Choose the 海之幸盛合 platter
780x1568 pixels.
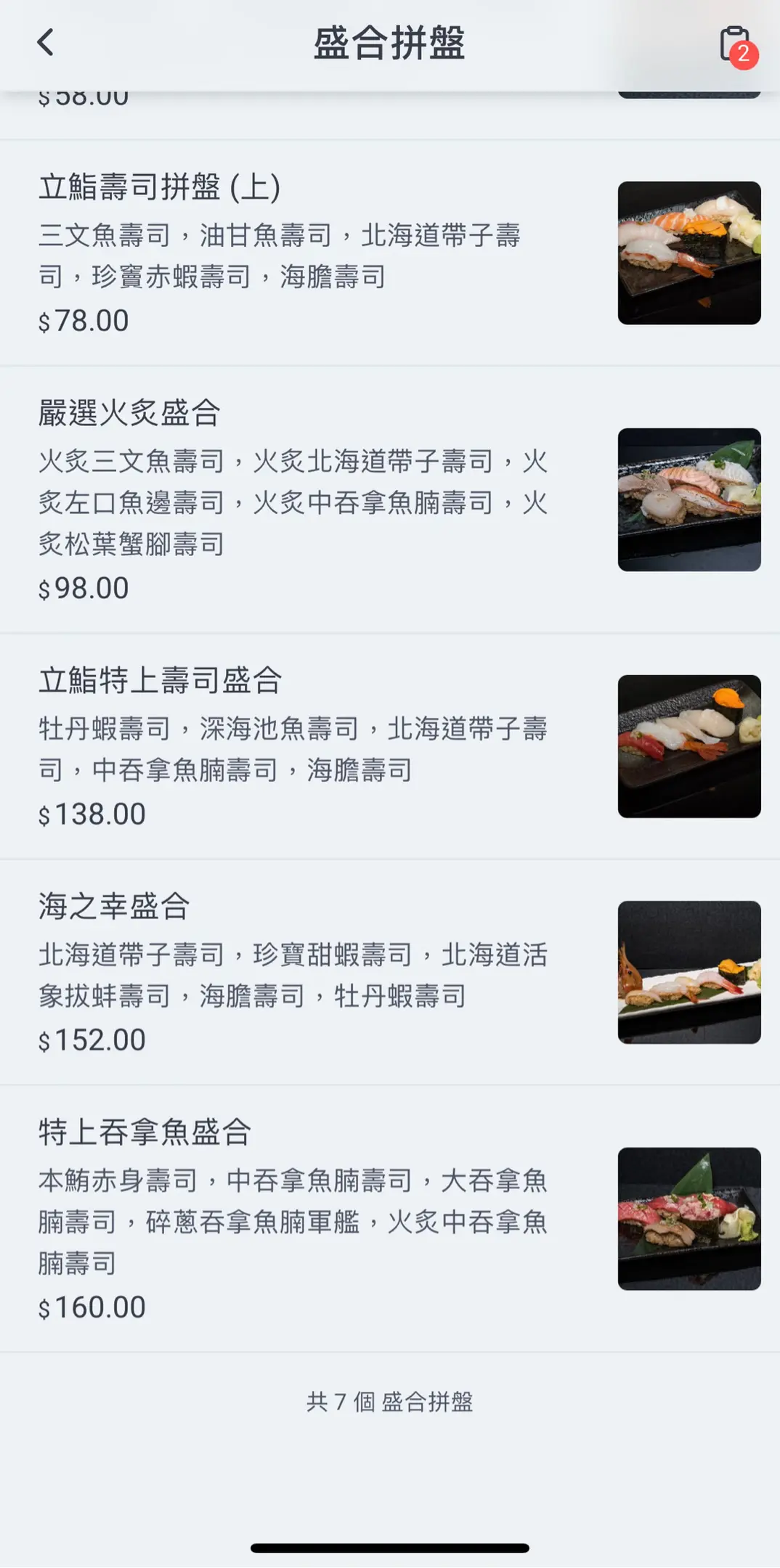tap(390, 972)
